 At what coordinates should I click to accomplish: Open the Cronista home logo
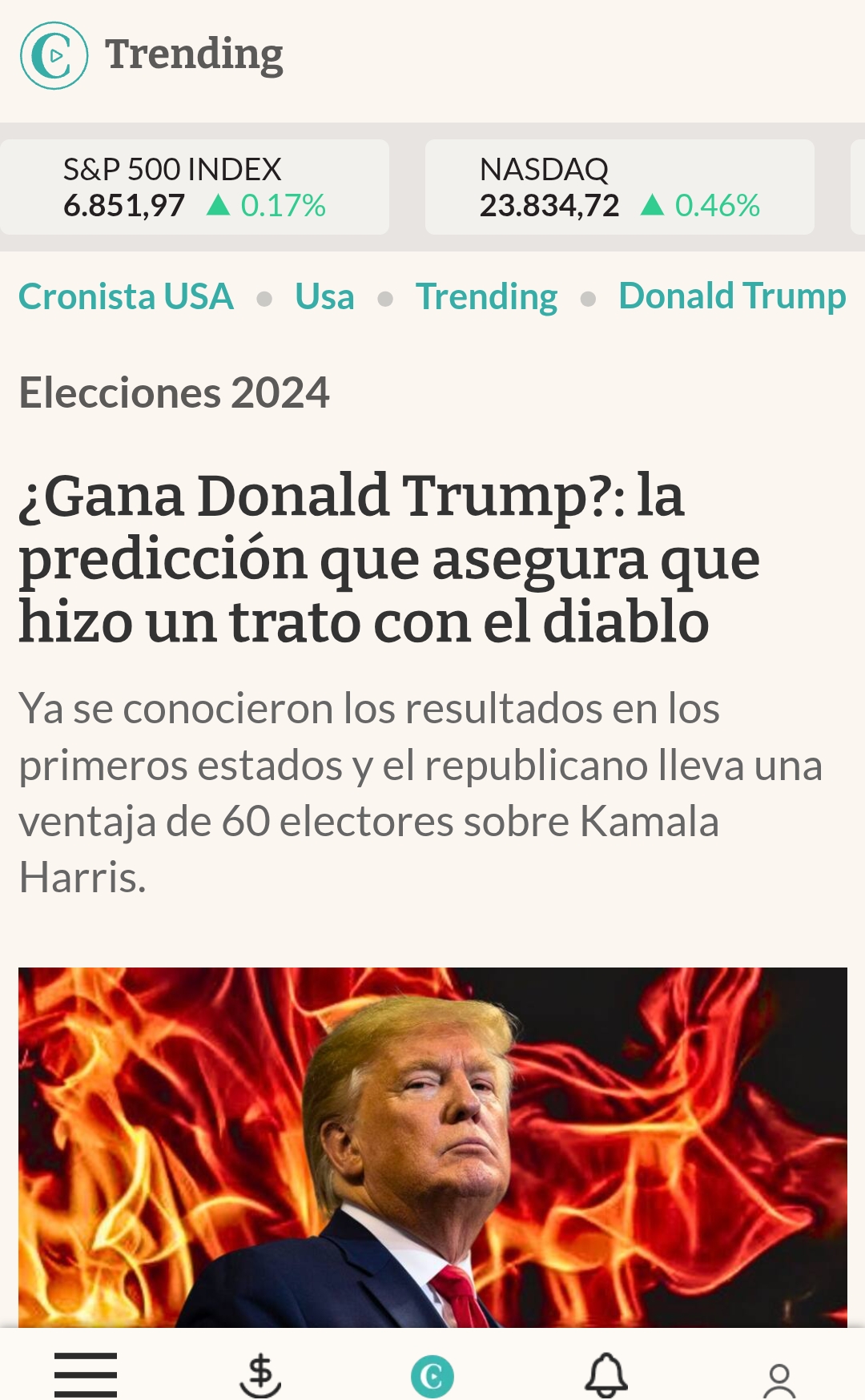(54, 55)
